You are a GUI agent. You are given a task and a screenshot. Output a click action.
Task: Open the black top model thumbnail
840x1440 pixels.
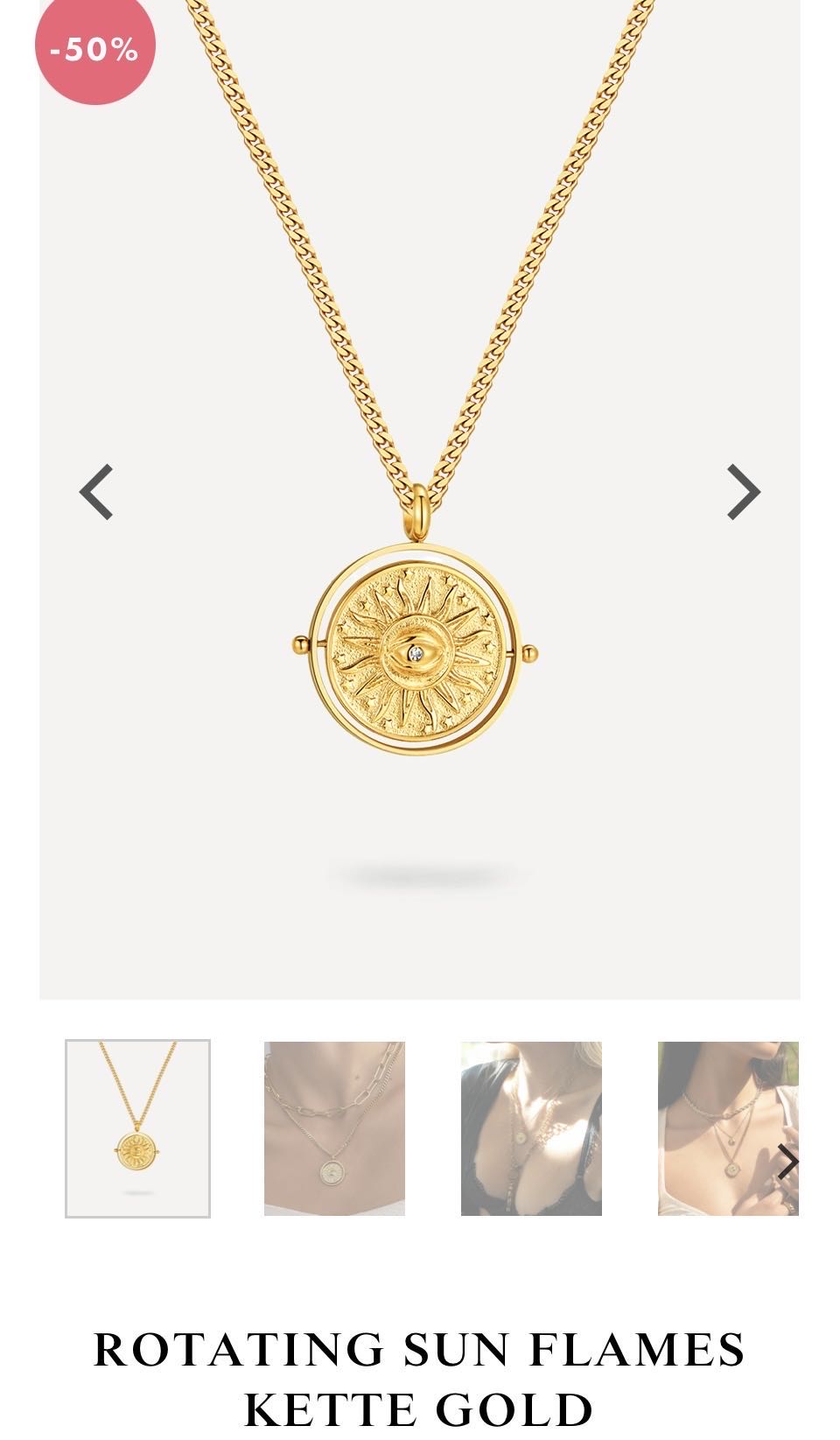click(531, 1128)
